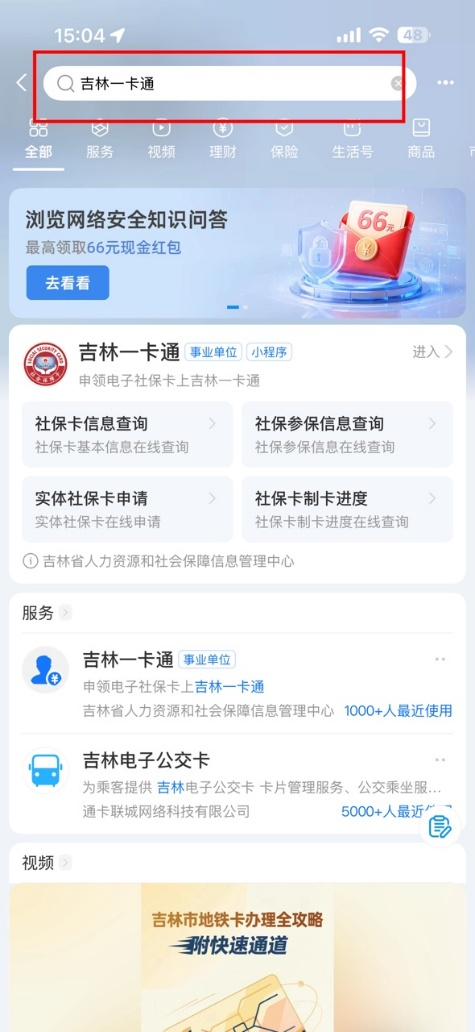
Task: Switch to the 商品 tab
Action: 421,140
